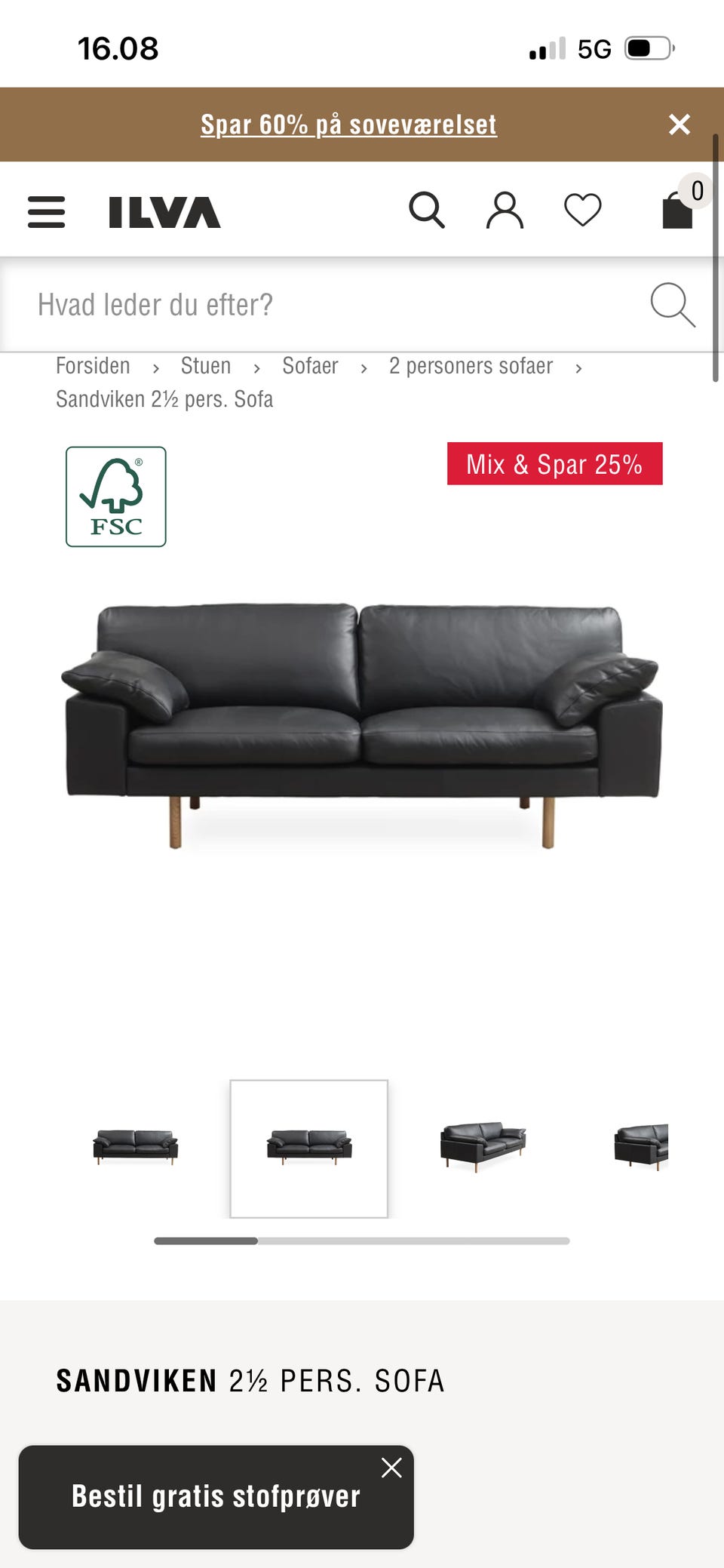Click the FSC certification logo
Image resolution: width=724 pixels, height=1568 pixels.
tap(116, 497)
